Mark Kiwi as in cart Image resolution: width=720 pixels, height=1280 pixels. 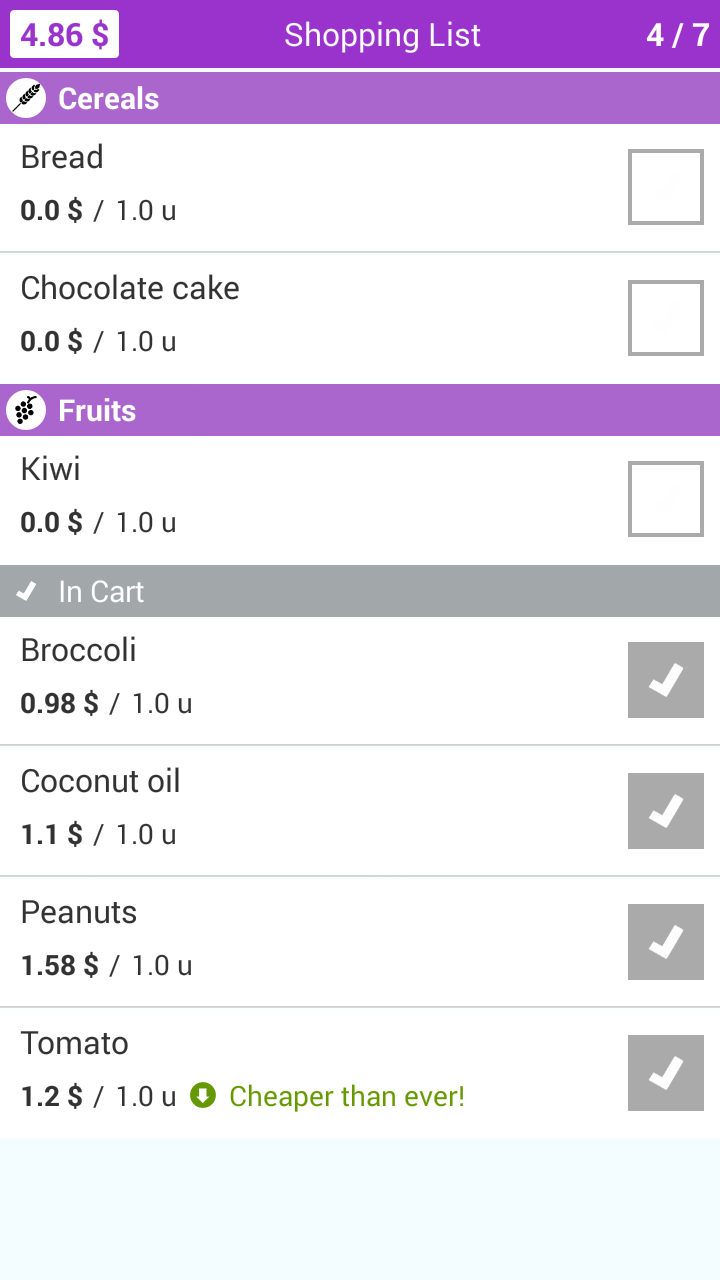click(665, 498)
